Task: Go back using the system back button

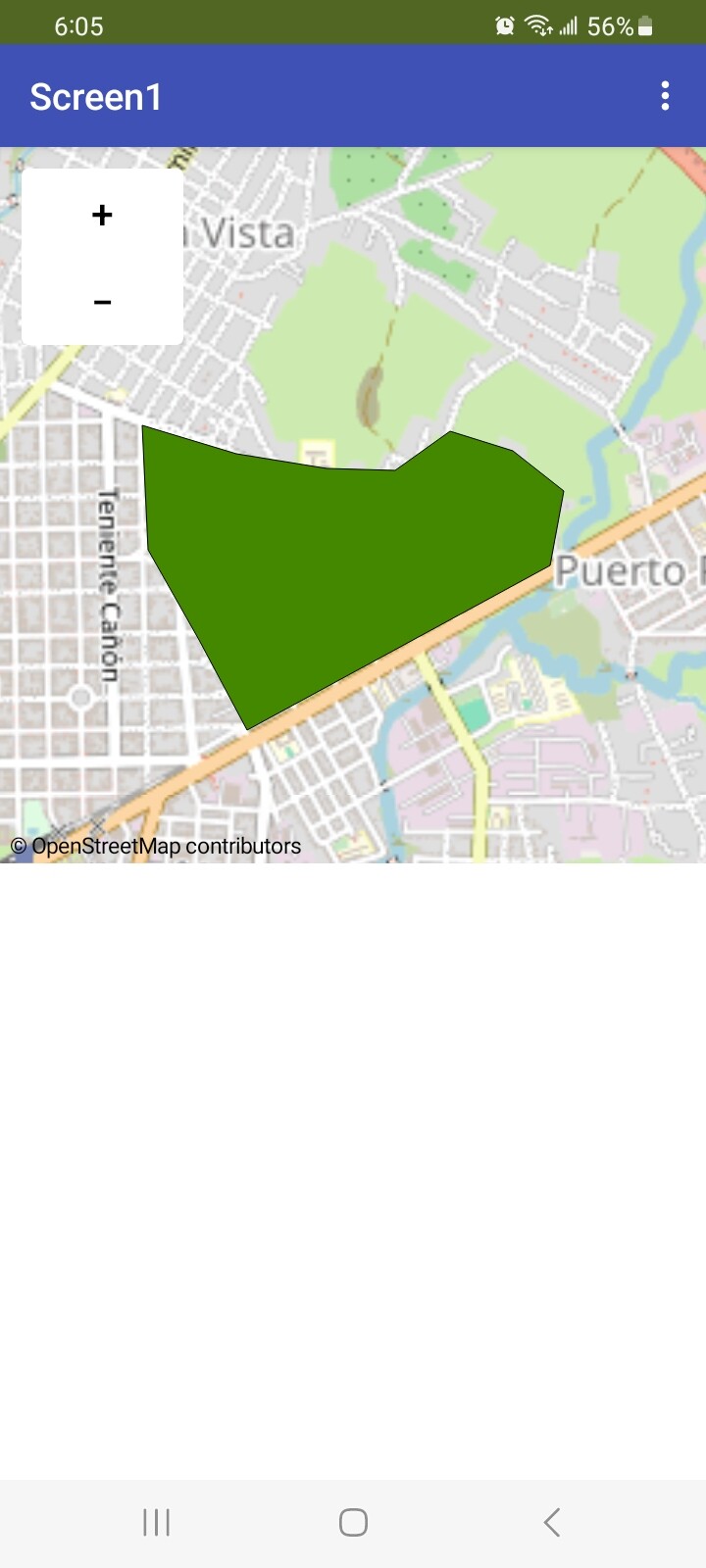Action: click(x=552, y=1522)
